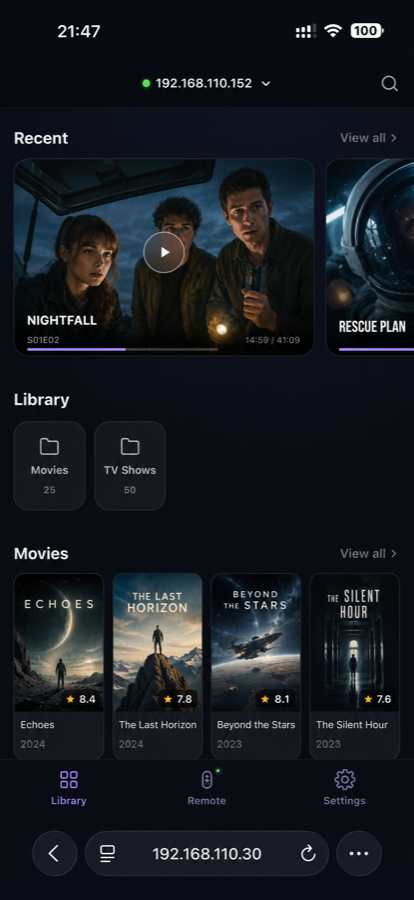Image resolution: width=414 pixels, height=900 pixels.
Task: Expand the 192.168.110.152 server dropdown
Action: click(207, 83)
